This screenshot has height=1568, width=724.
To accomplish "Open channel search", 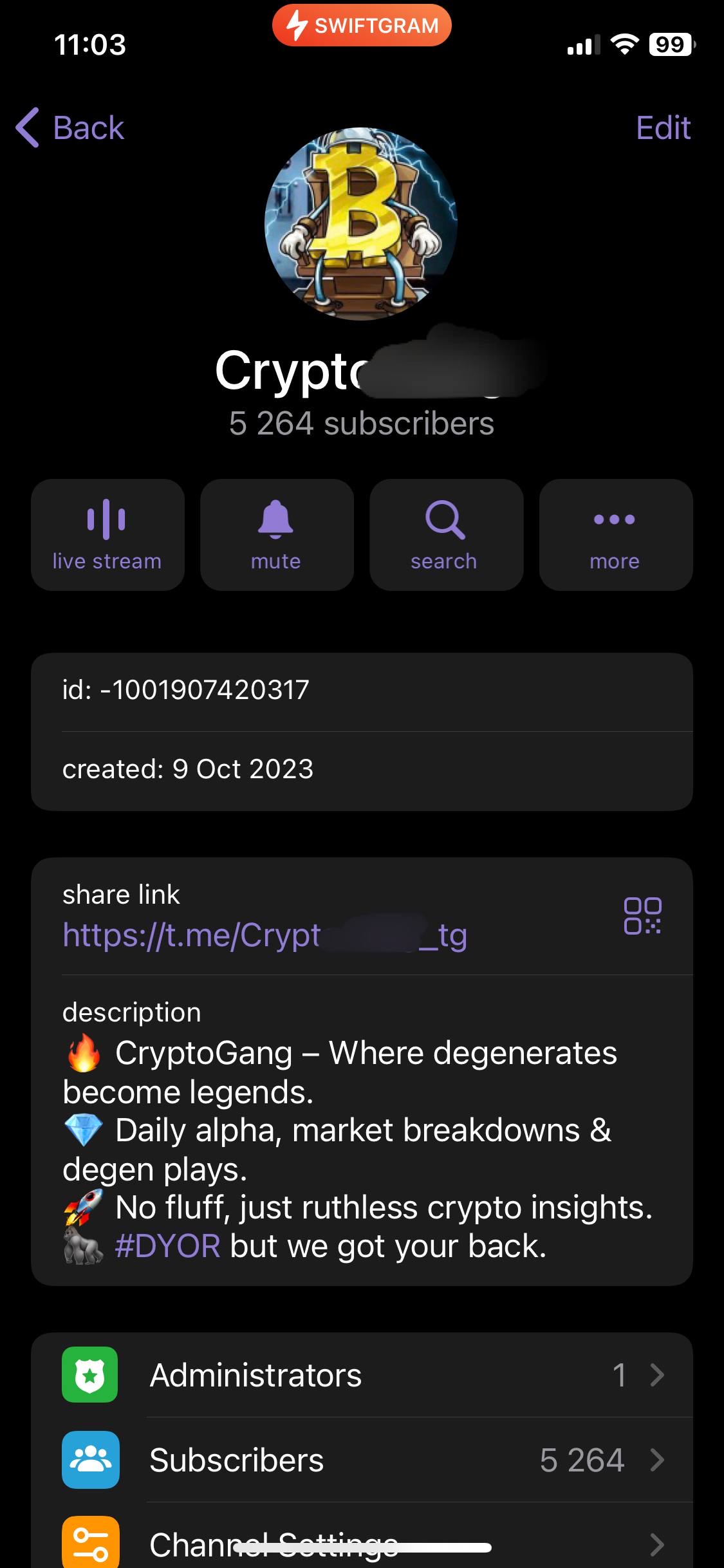I will click(445, 534).
